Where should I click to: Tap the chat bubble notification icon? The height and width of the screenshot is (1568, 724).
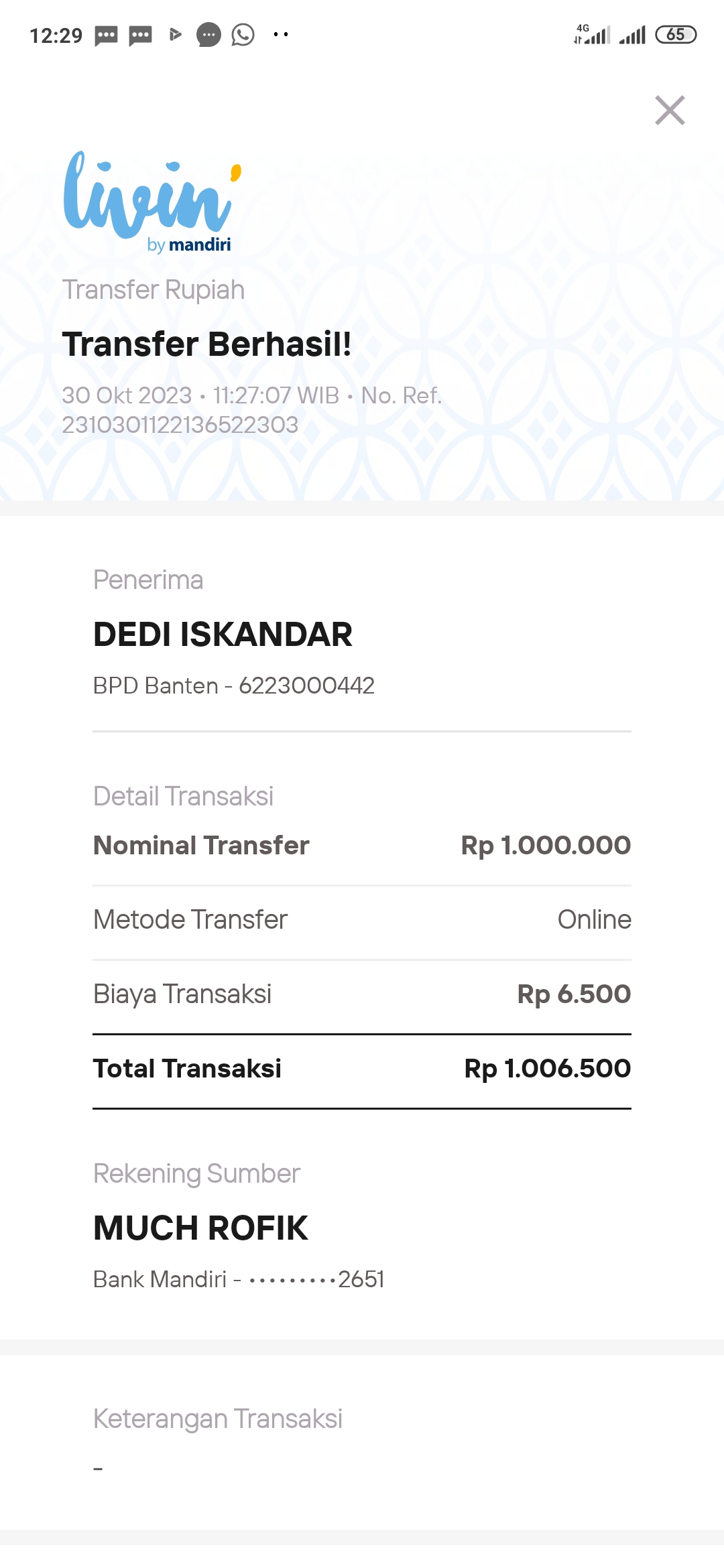click(x=208, y=34)
